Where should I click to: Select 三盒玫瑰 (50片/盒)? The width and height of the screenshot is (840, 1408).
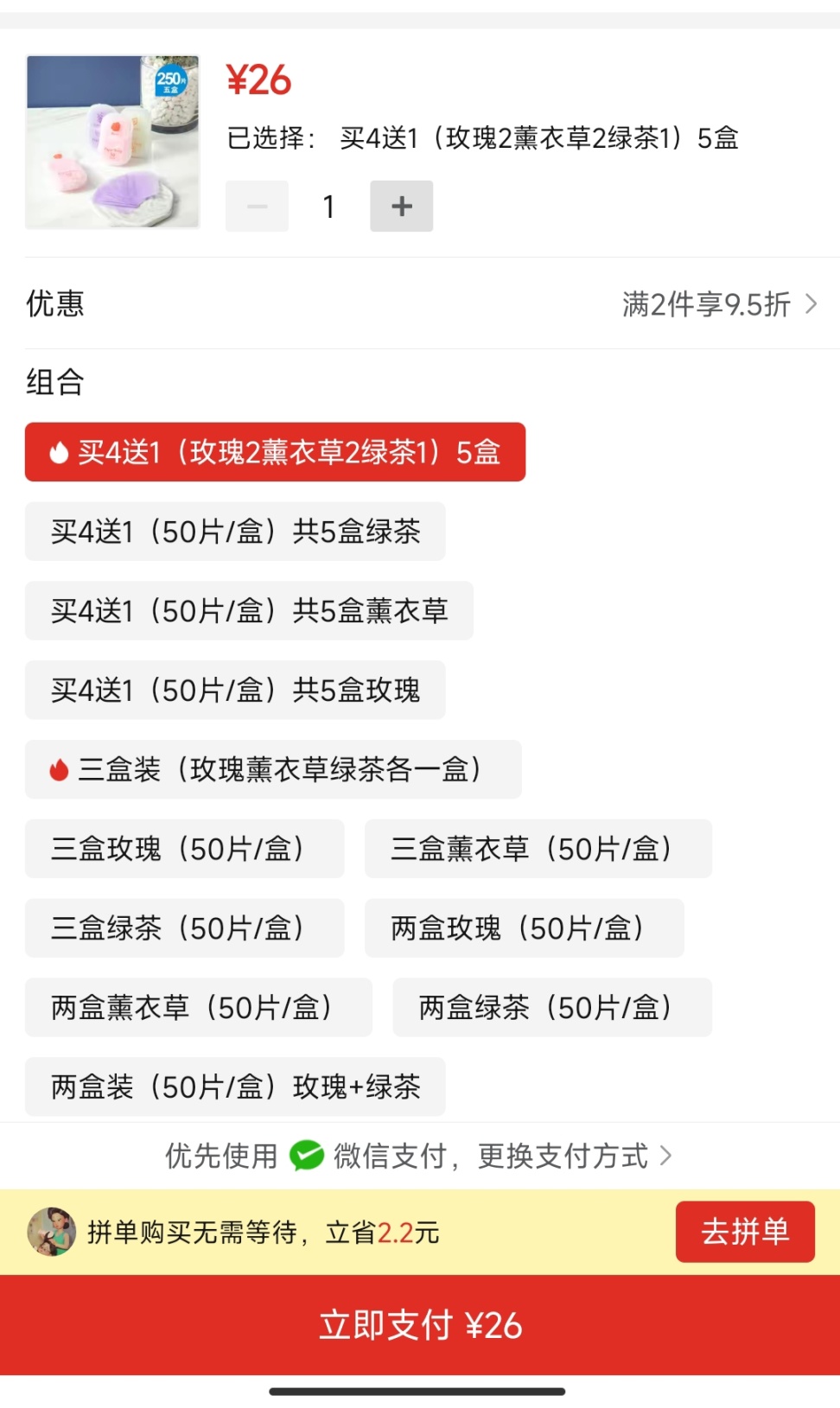[x=184, y=849]
